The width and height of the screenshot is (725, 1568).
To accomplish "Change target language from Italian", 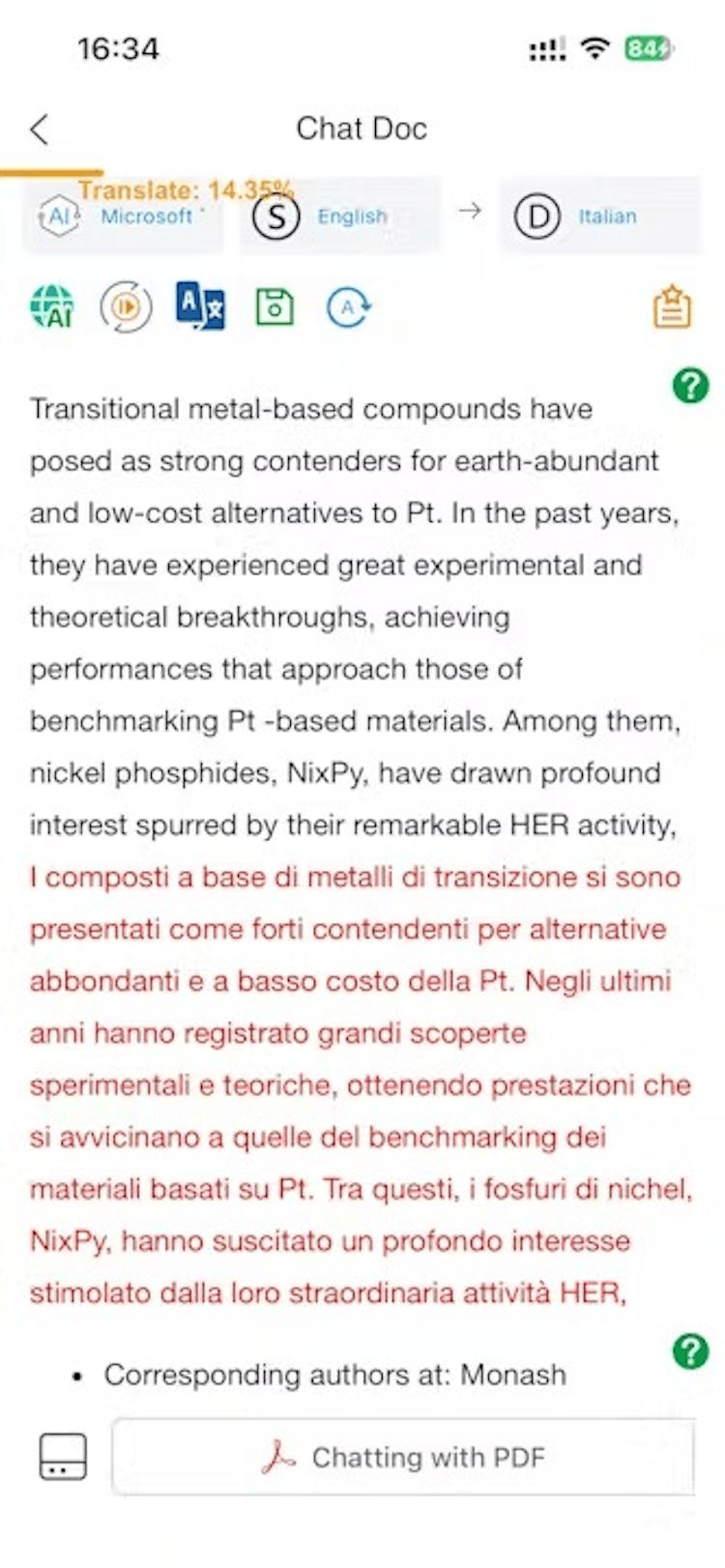I will click(599, 217).
